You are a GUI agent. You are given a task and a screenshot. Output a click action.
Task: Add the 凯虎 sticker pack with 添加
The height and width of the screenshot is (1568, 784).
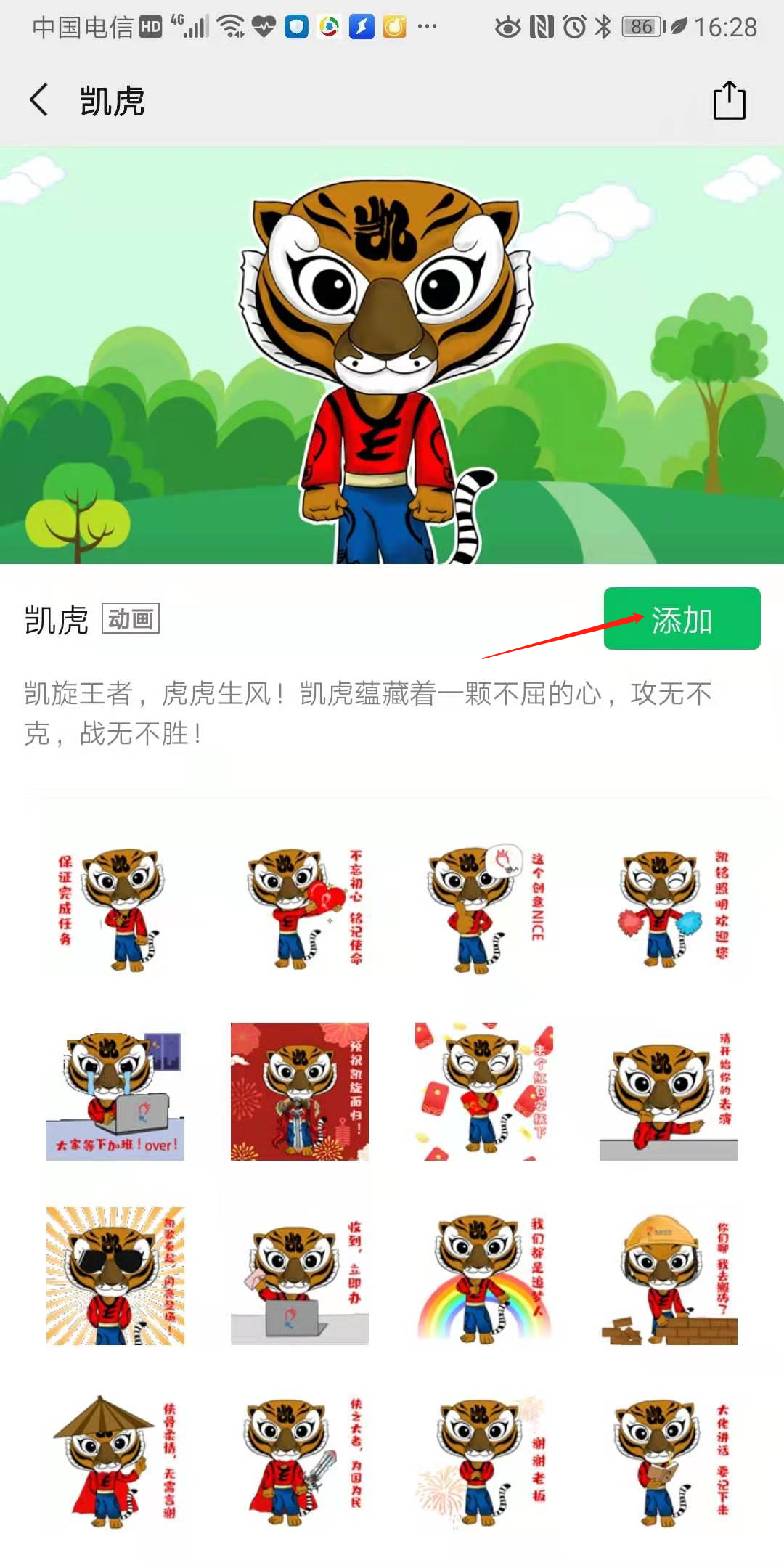coord(682,619)
